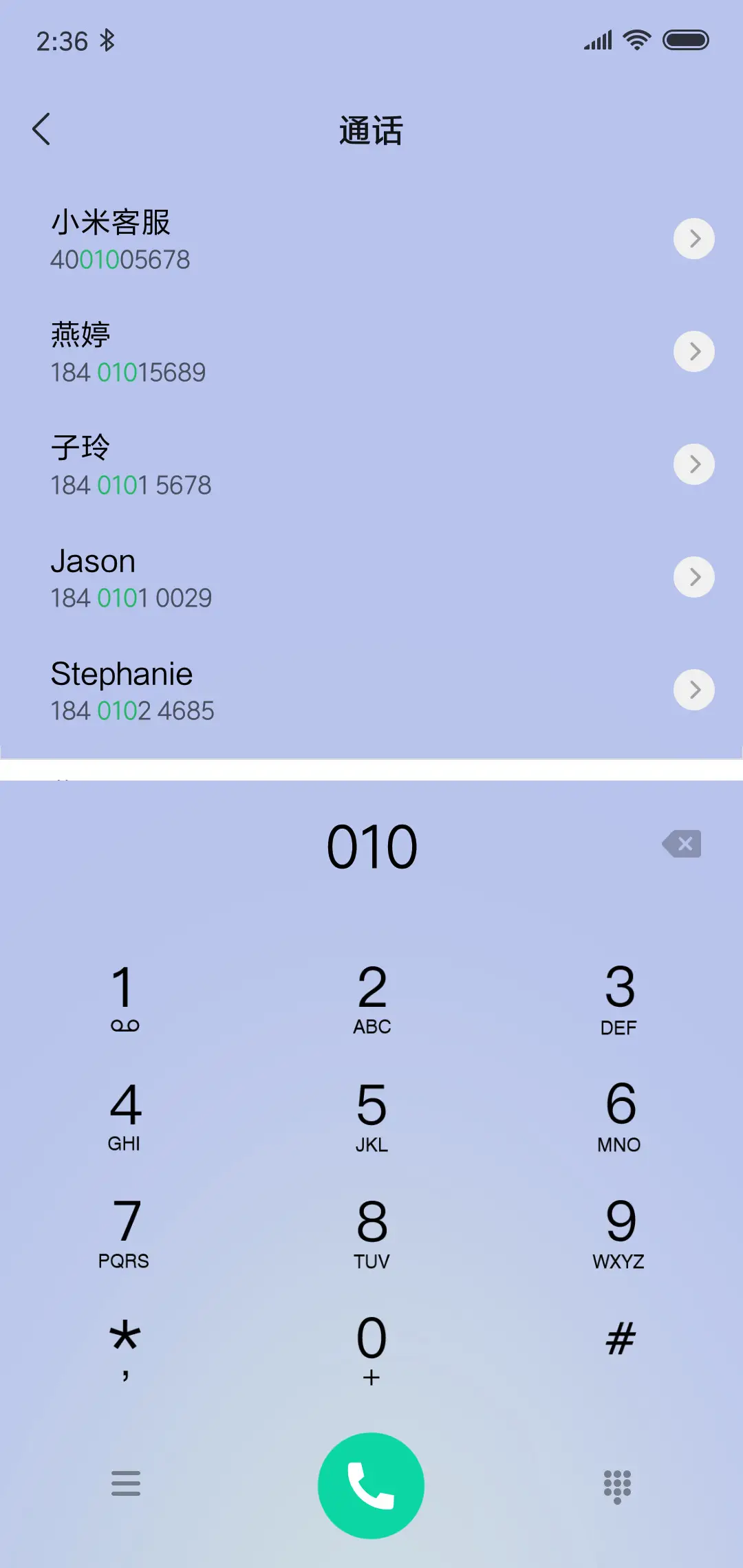Tap the battery indicator in status bar
The width and height of the screenshot is (743, 1568).
(x=687, y=39)
